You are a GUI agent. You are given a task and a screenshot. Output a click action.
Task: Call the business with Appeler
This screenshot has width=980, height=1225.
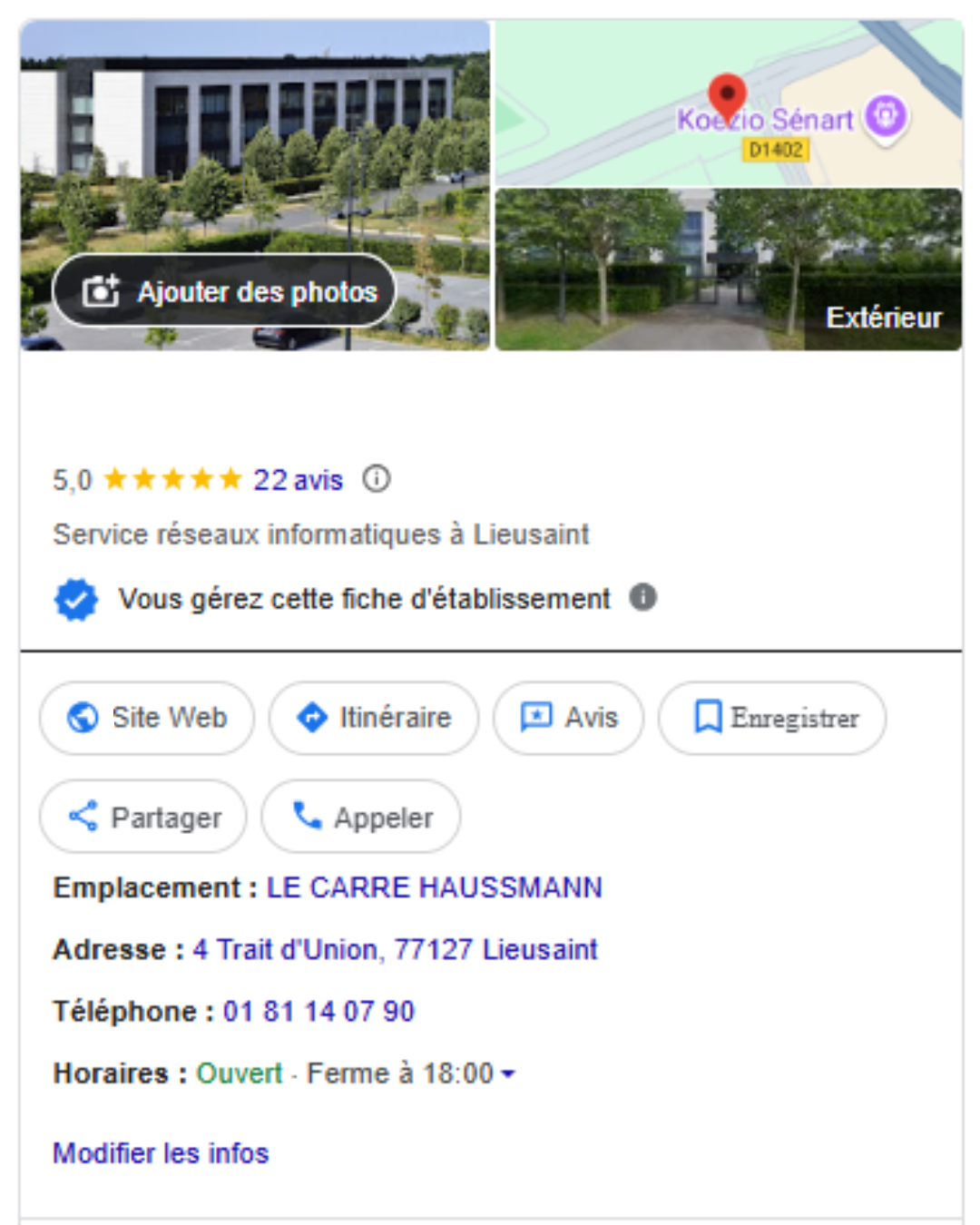point(361,817)
